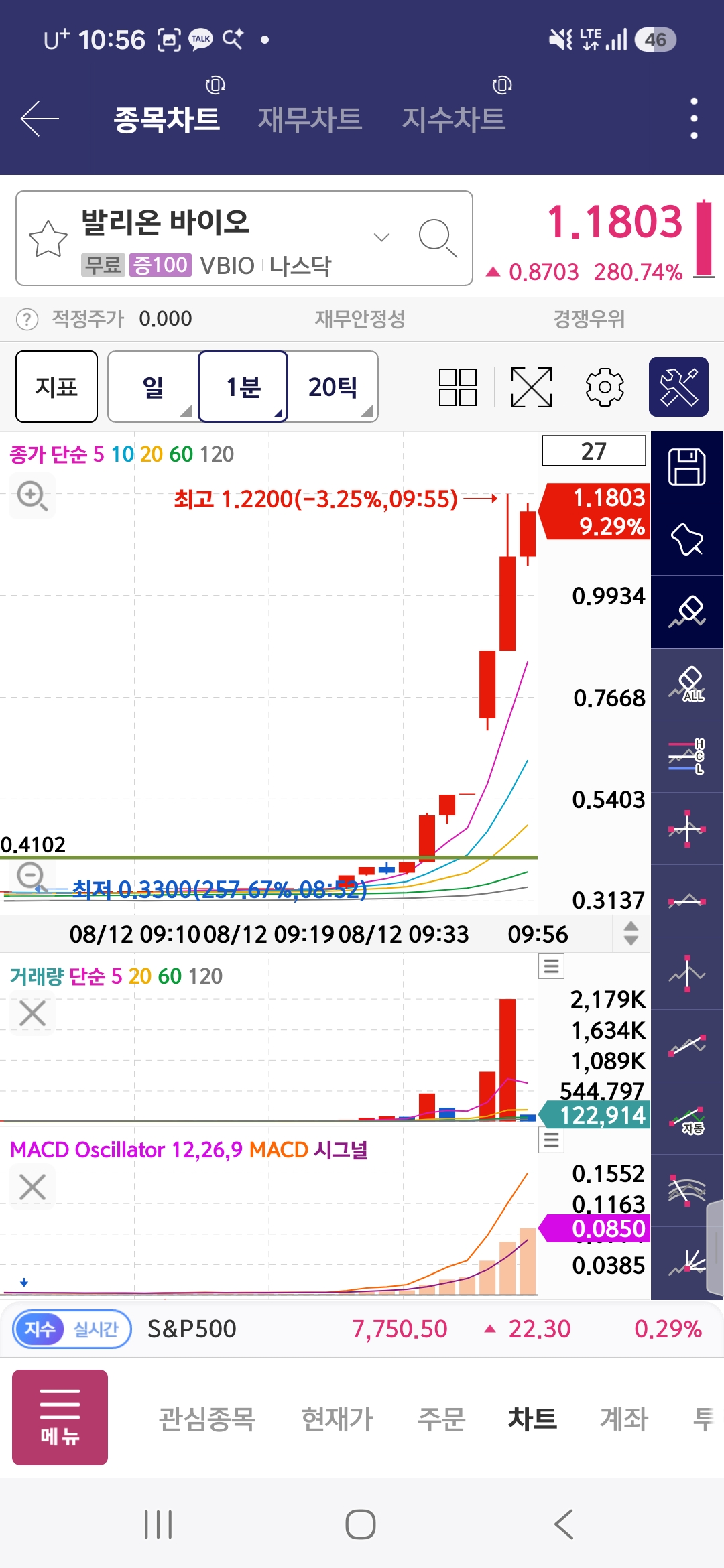Screen dimensions: 724x1568
Task: Zoom in the chart with plus magnifier
Action: pyautogui.click(x=32, y=496)
